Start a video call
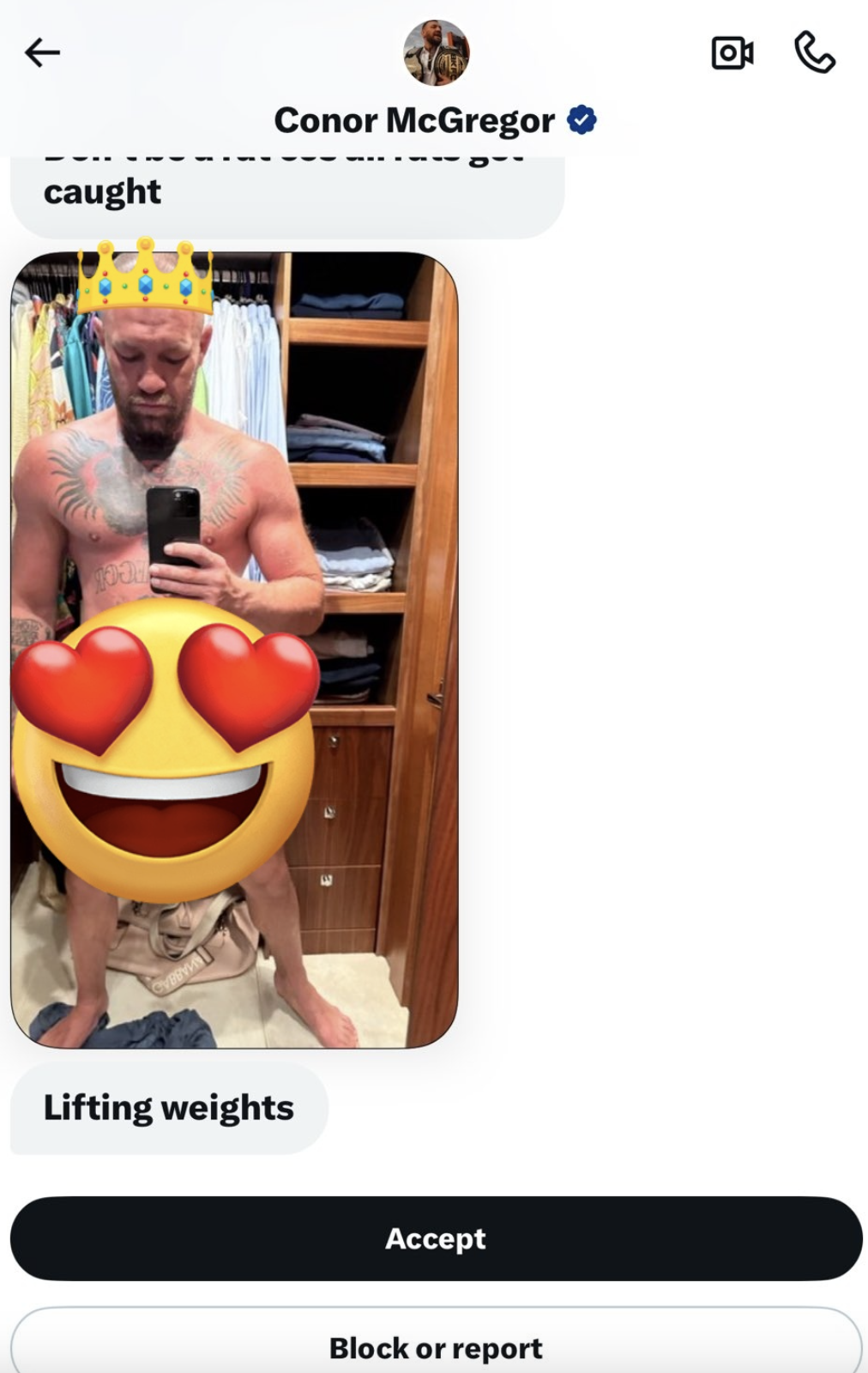The width and height of the screenshot is (868, 1373). pyautogui.click(x=732, y=53)
